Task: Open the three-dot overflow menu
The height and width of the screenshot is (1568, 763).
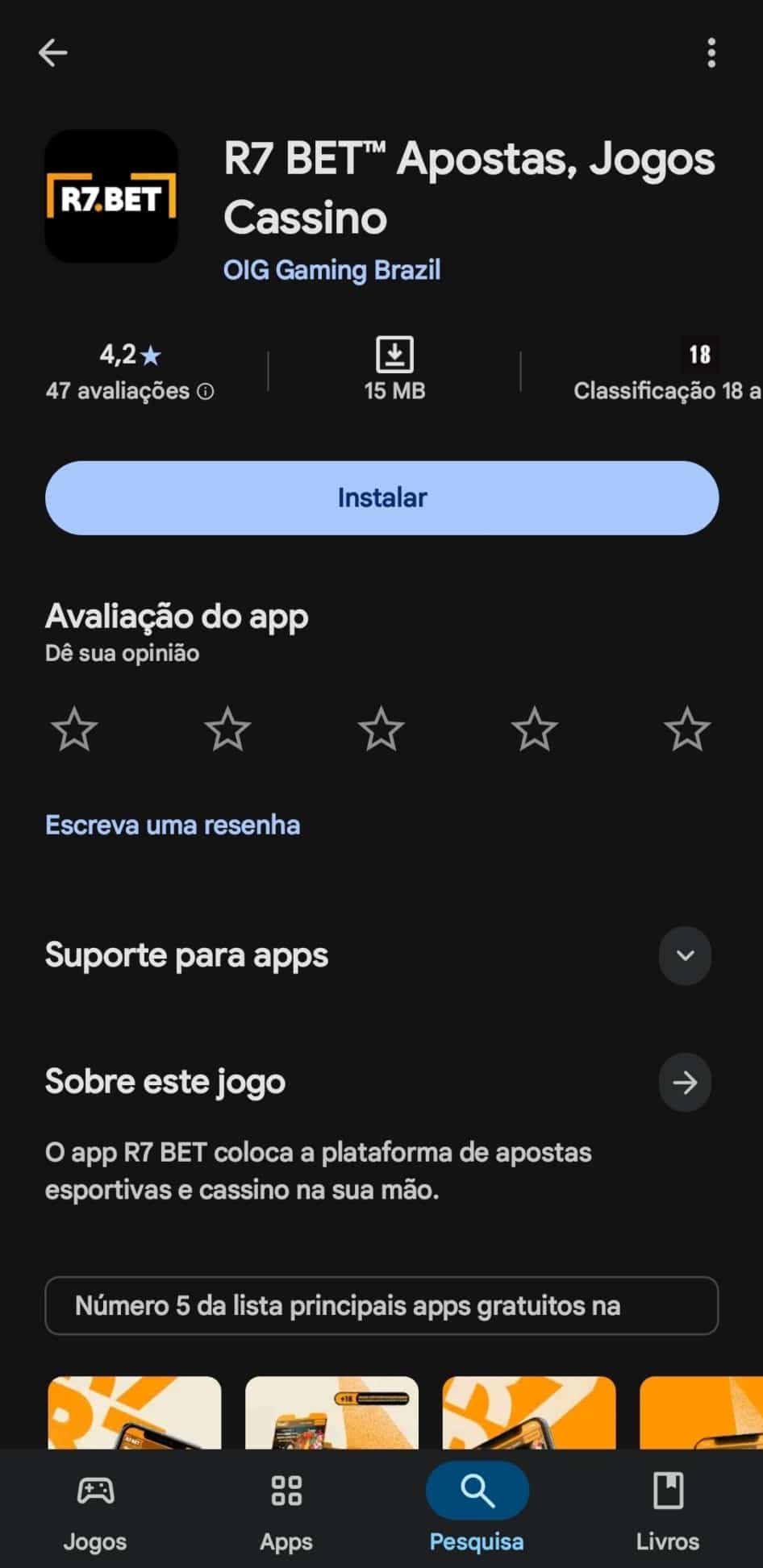Action: click(711, 52)
